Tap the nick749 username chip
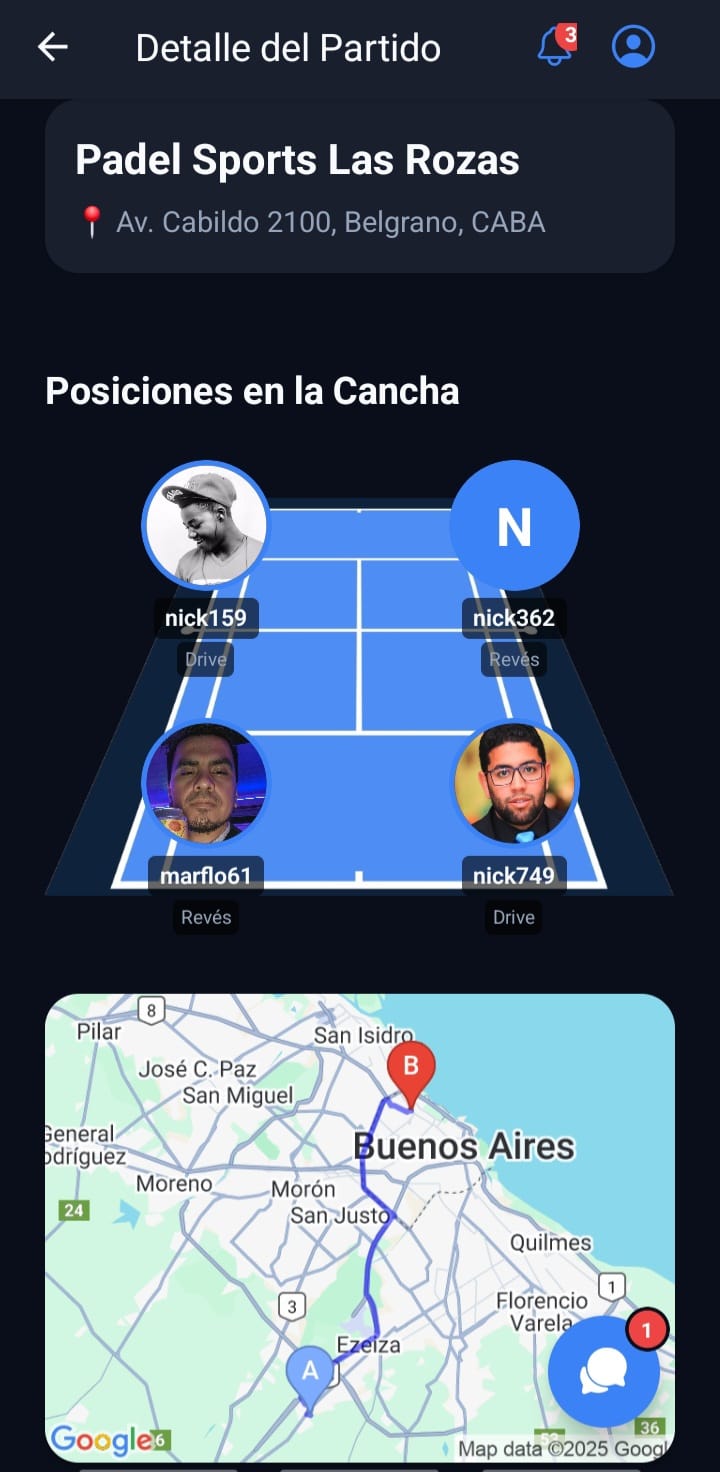This screenshot has height=1472, width=720. [513, 876]
